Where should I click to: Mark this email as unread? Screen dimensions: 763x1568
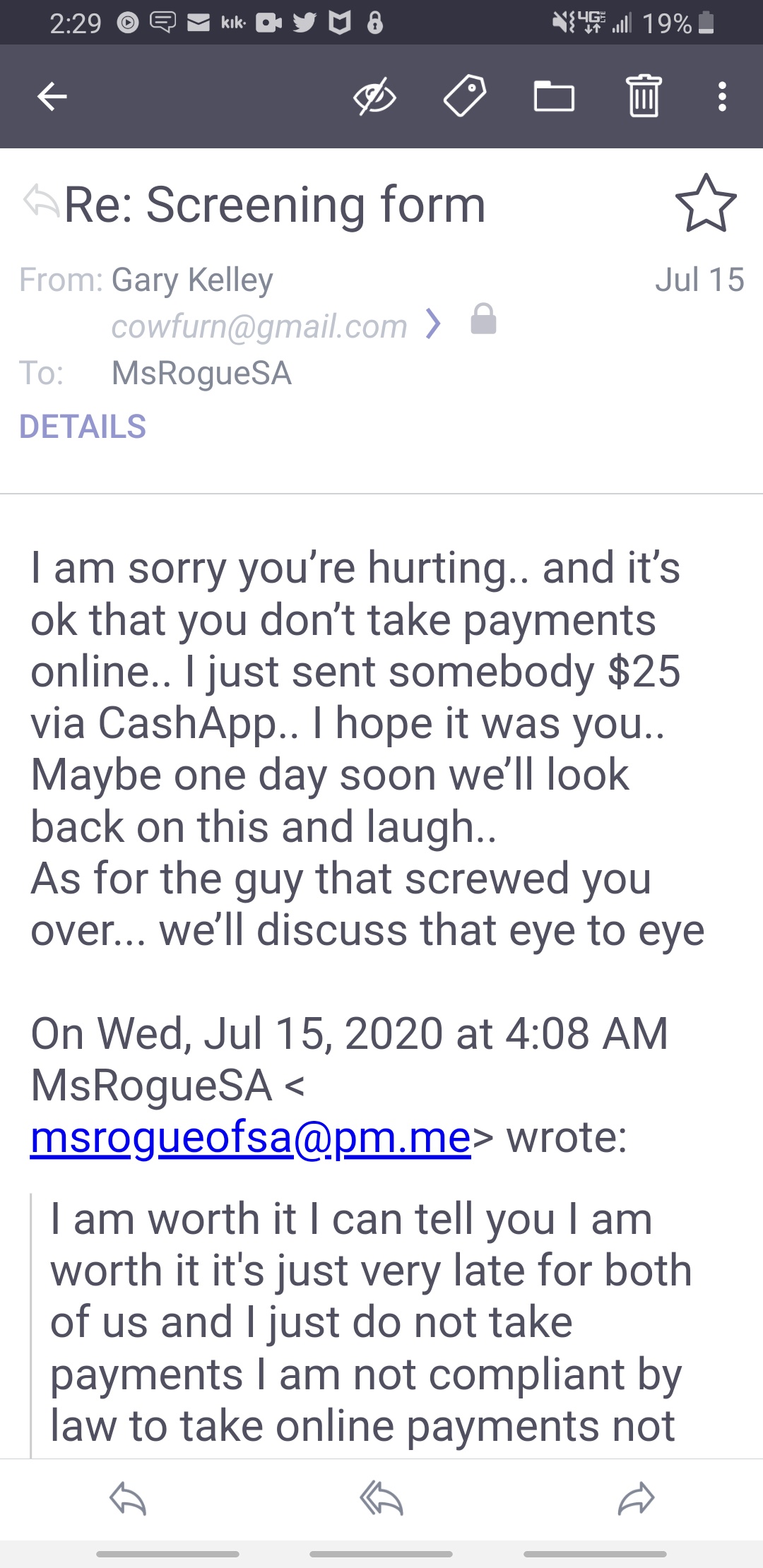tap(374, 97)
